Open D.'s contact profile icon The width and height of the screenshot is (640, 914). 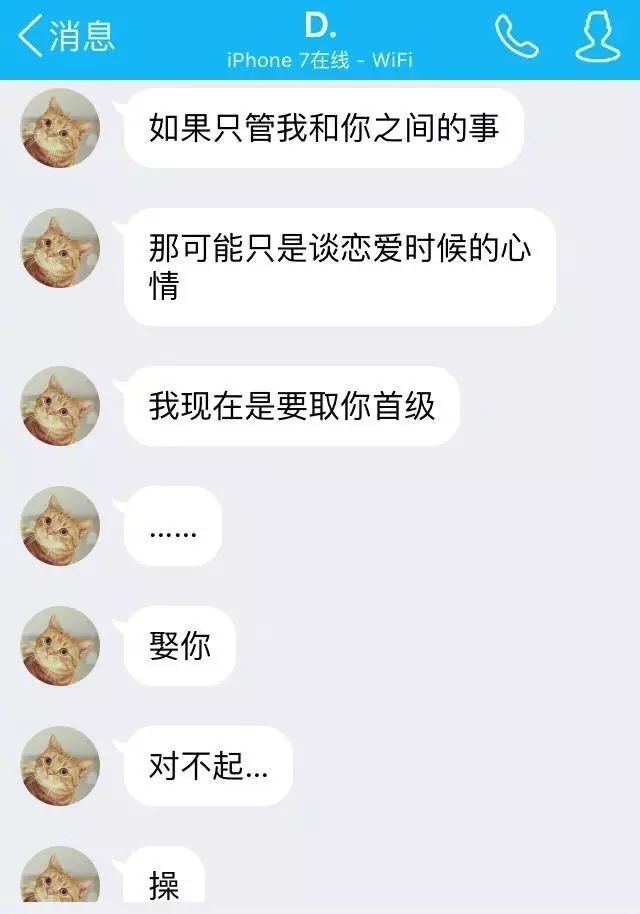coord(598,37)
